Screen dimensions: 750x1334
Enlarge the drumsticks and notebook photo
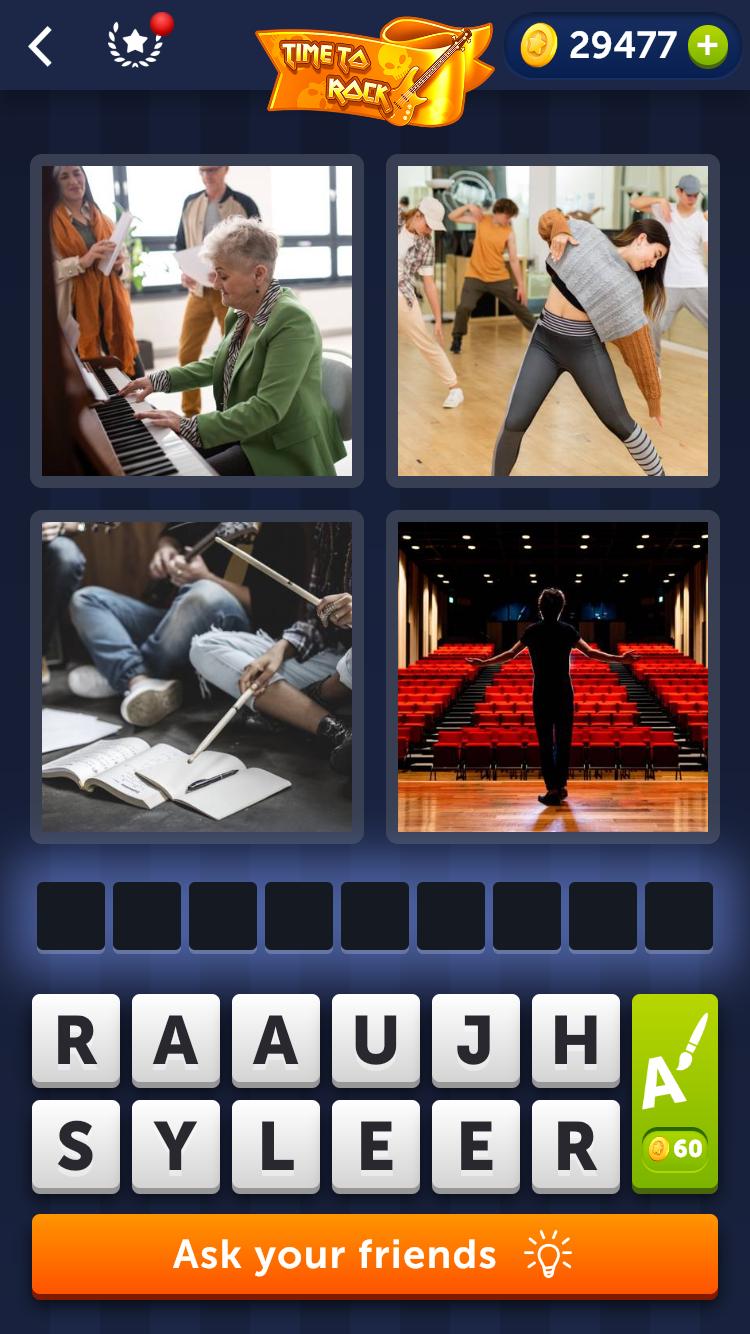point(197,677)
